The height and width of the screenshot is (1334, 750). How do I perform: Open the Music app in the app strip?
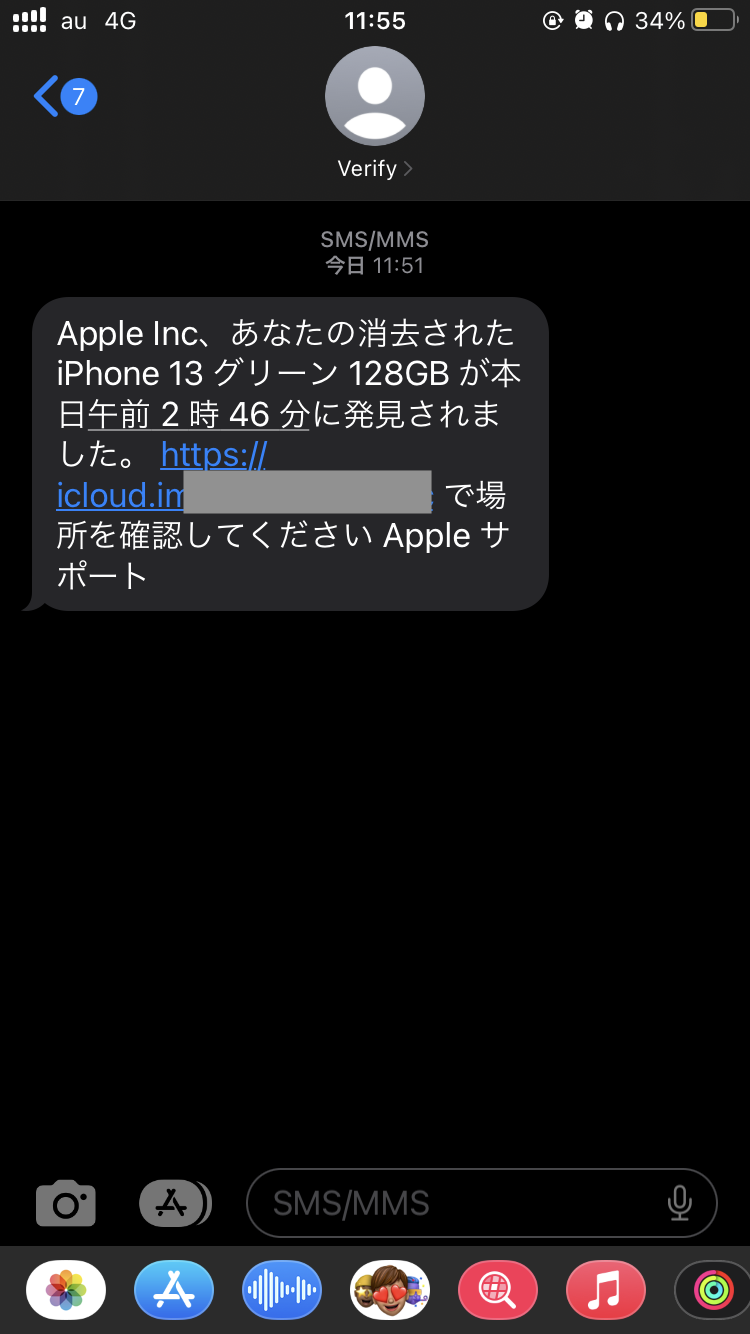click(606, 1290)
